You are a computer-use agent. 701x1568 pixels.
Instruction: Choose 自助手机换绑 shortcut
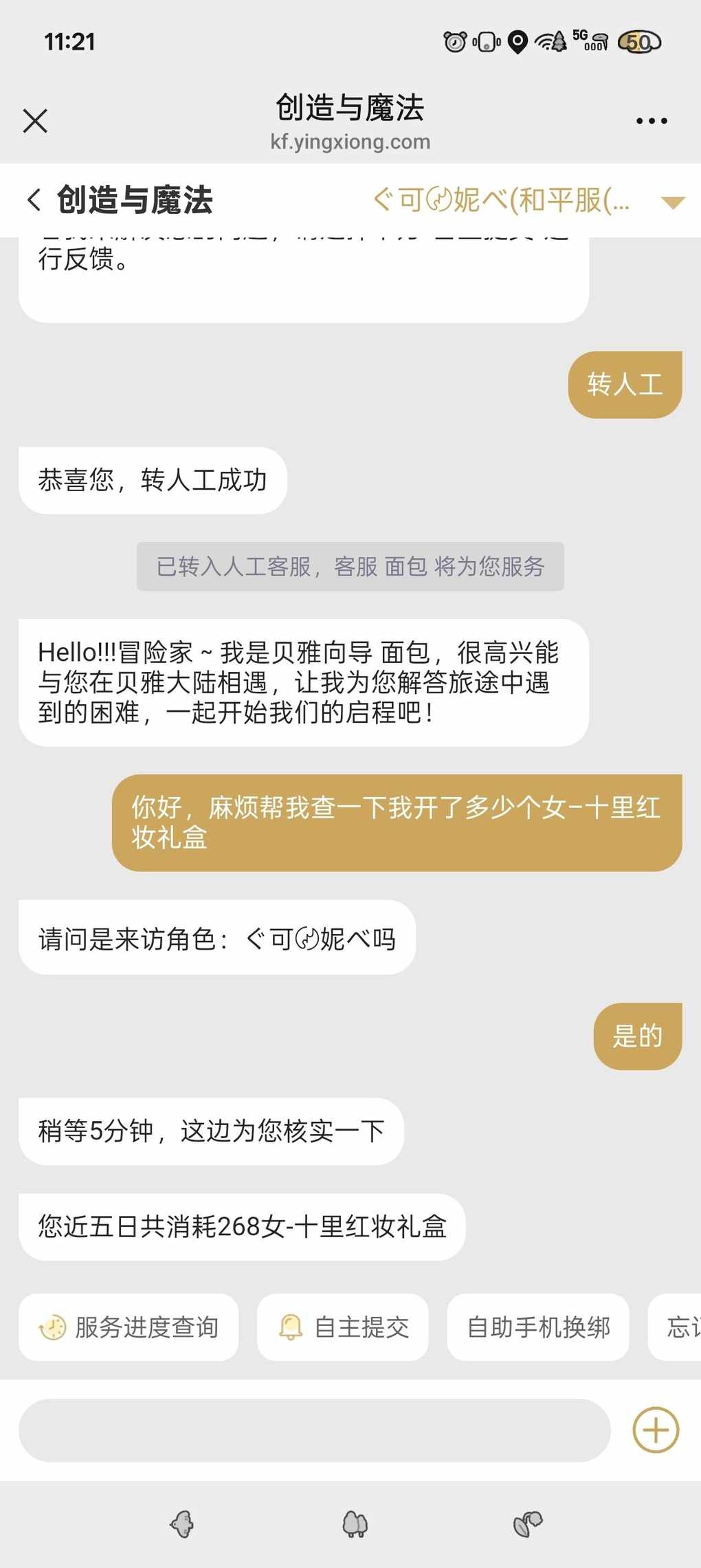[x=538, y=1327]
